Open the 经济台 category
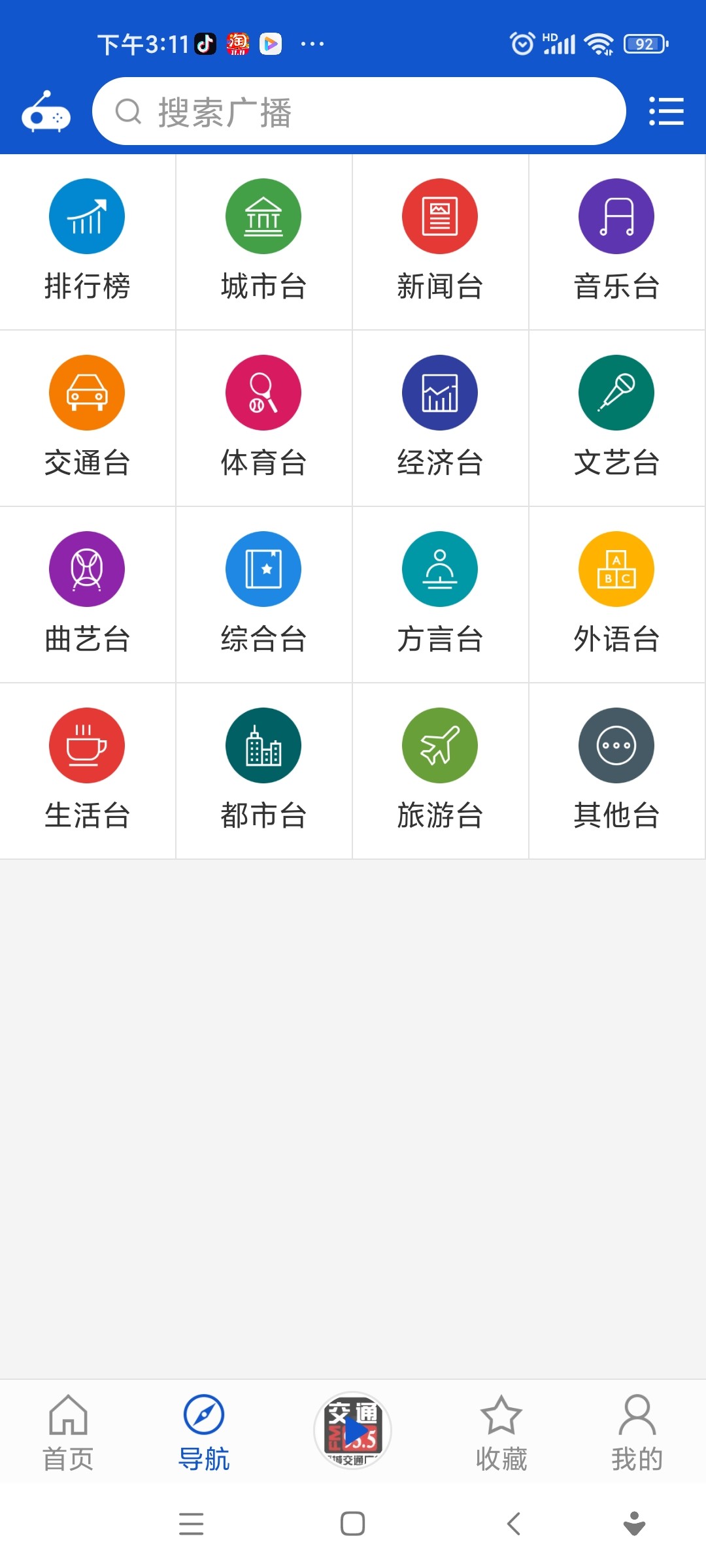The image size is (706, 1568). click(x=441, y=418)
